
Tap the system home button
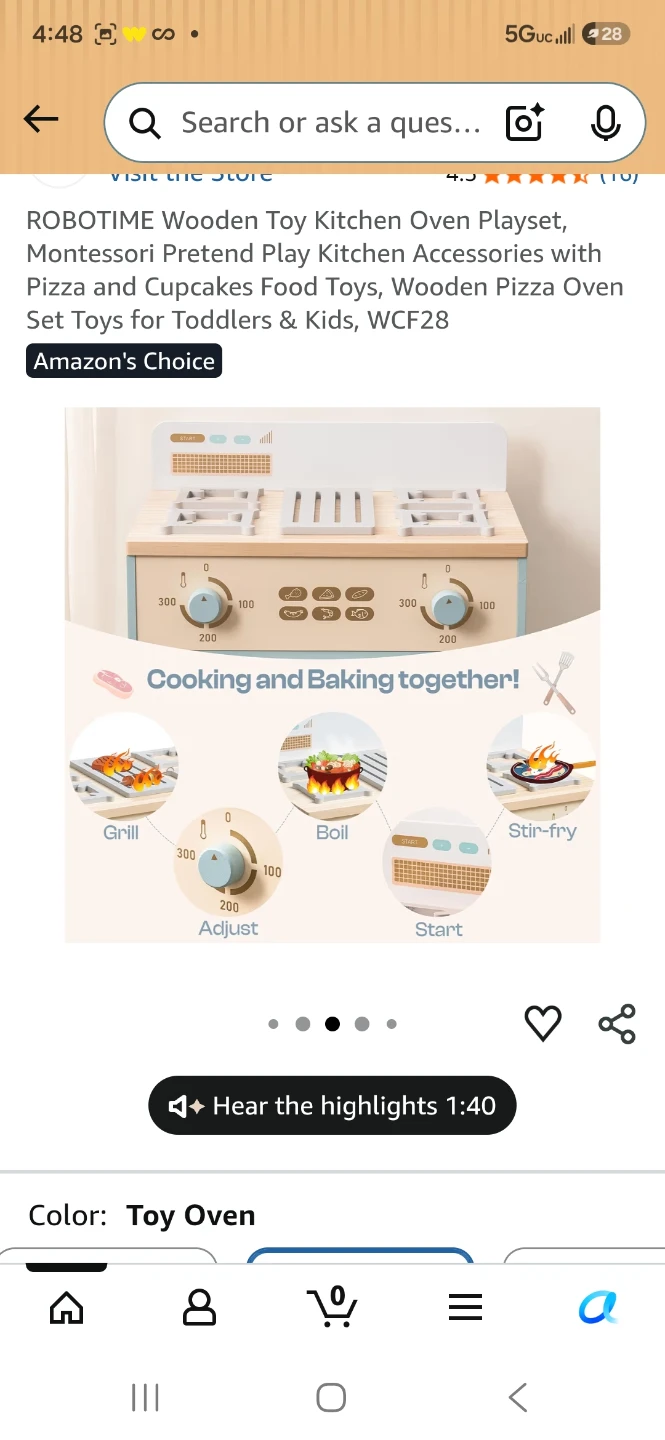click(x=331, y=1397)
